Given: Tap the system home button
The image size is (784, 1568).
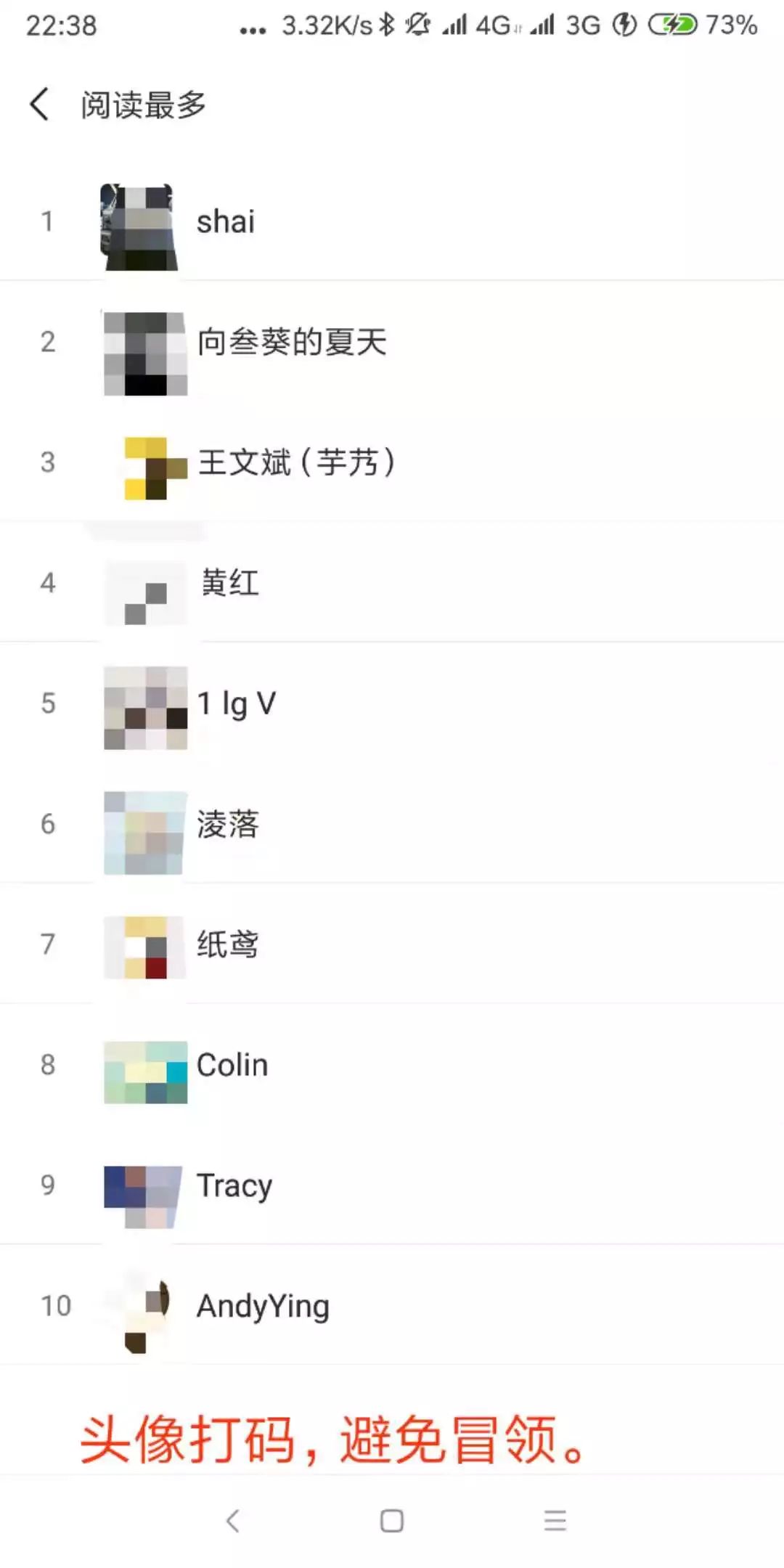Looking at the screenshot, I should [392, 1521].
